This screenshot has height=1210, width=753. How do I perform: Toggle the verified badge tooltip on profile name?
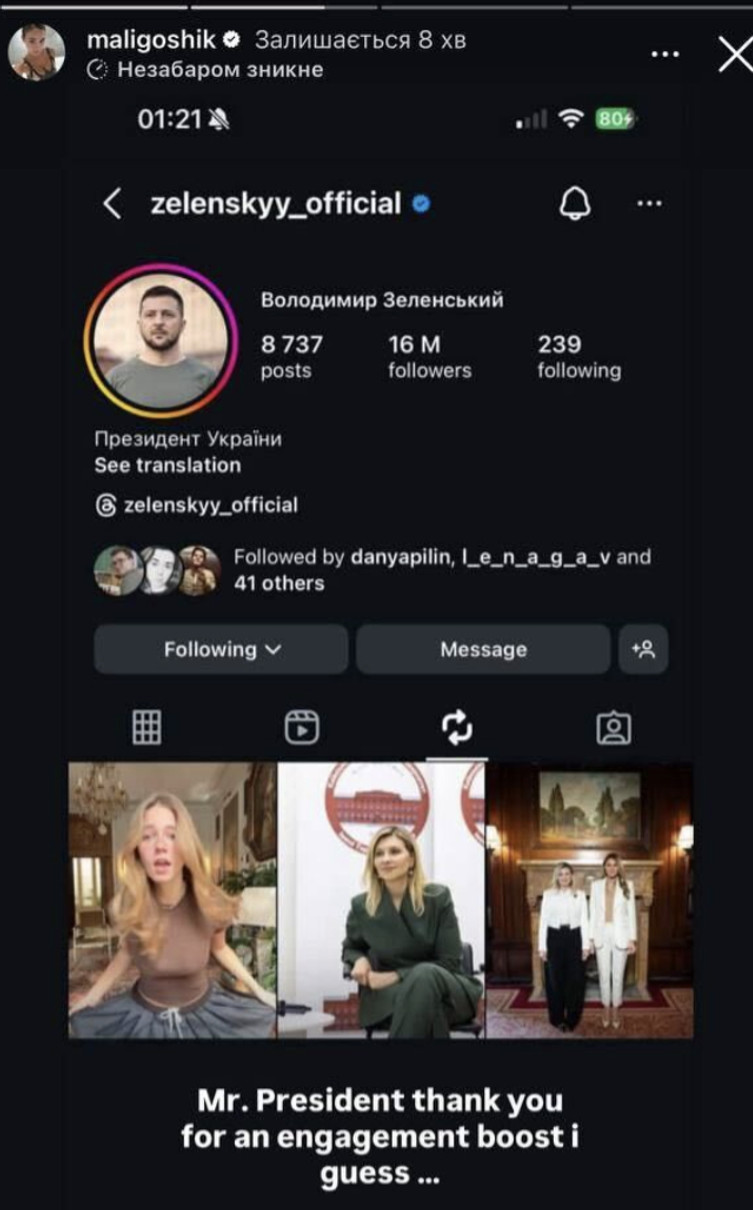point(419,203)
